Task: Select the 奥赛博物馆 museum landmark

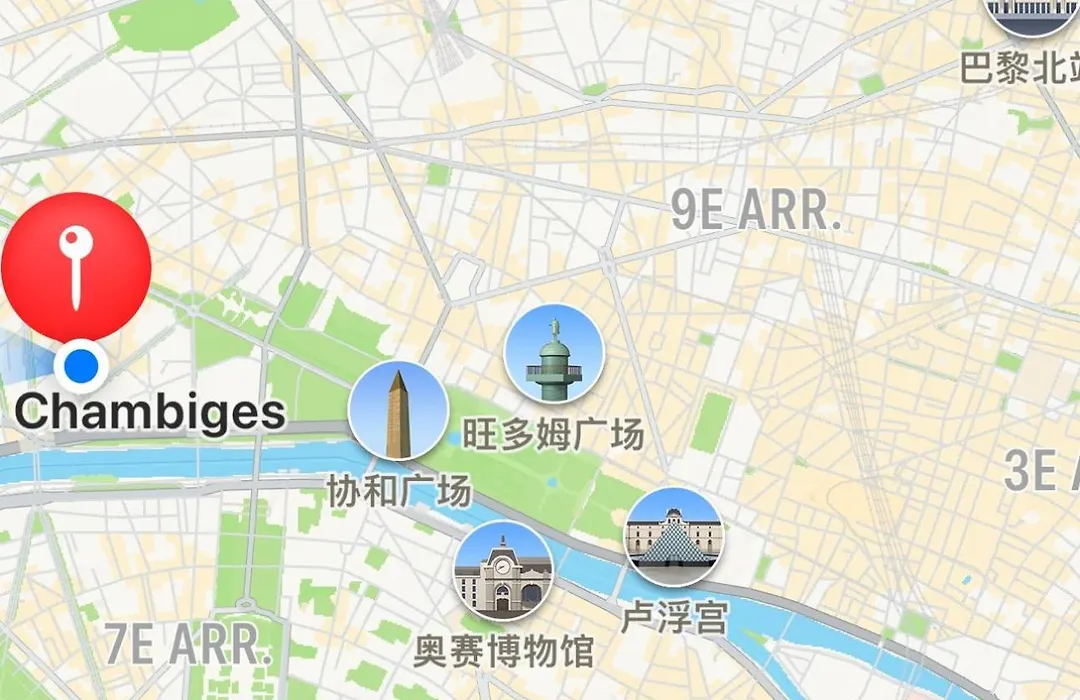Action: [503, 571]
